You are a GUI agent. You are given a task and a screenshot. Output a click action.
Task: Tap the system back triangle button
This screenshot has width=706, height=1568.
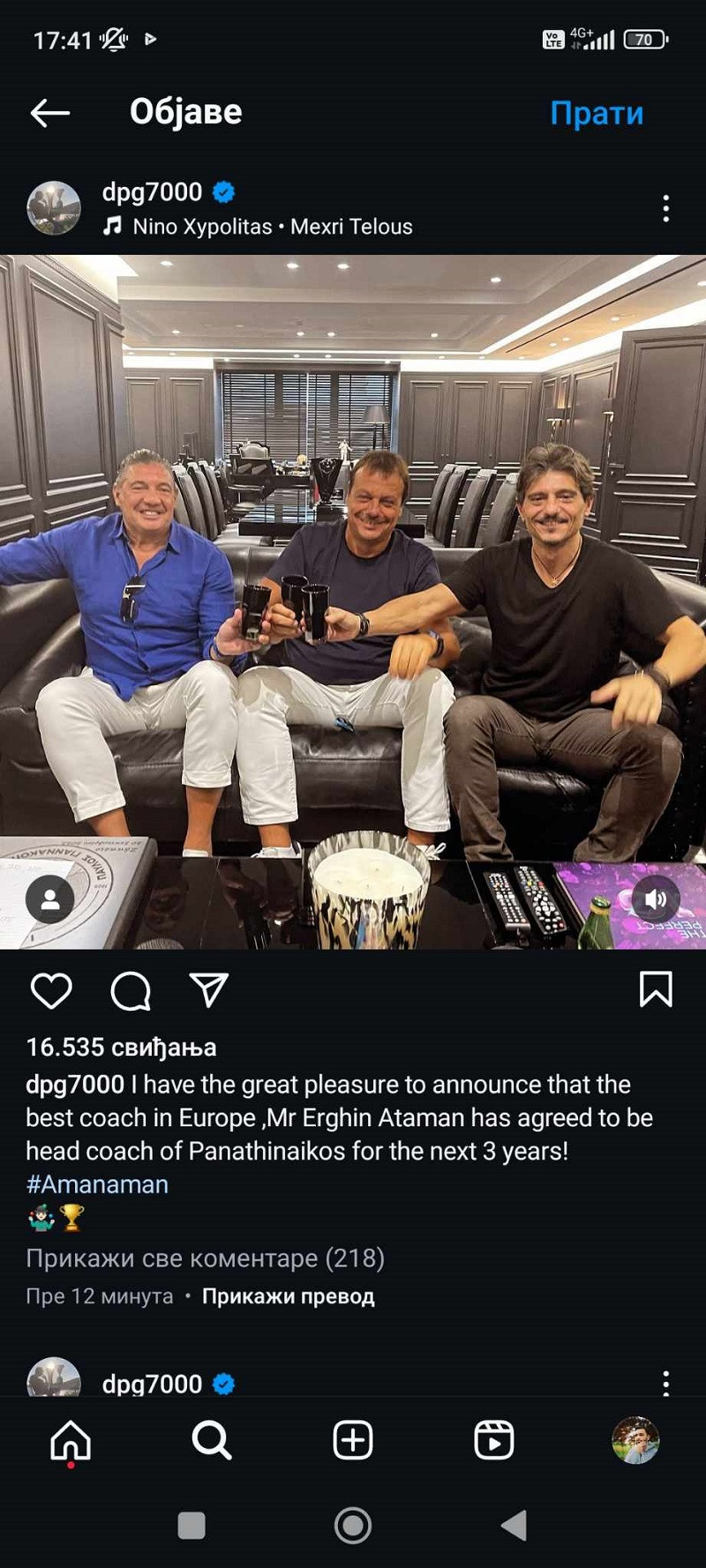tap(514, 1525)
